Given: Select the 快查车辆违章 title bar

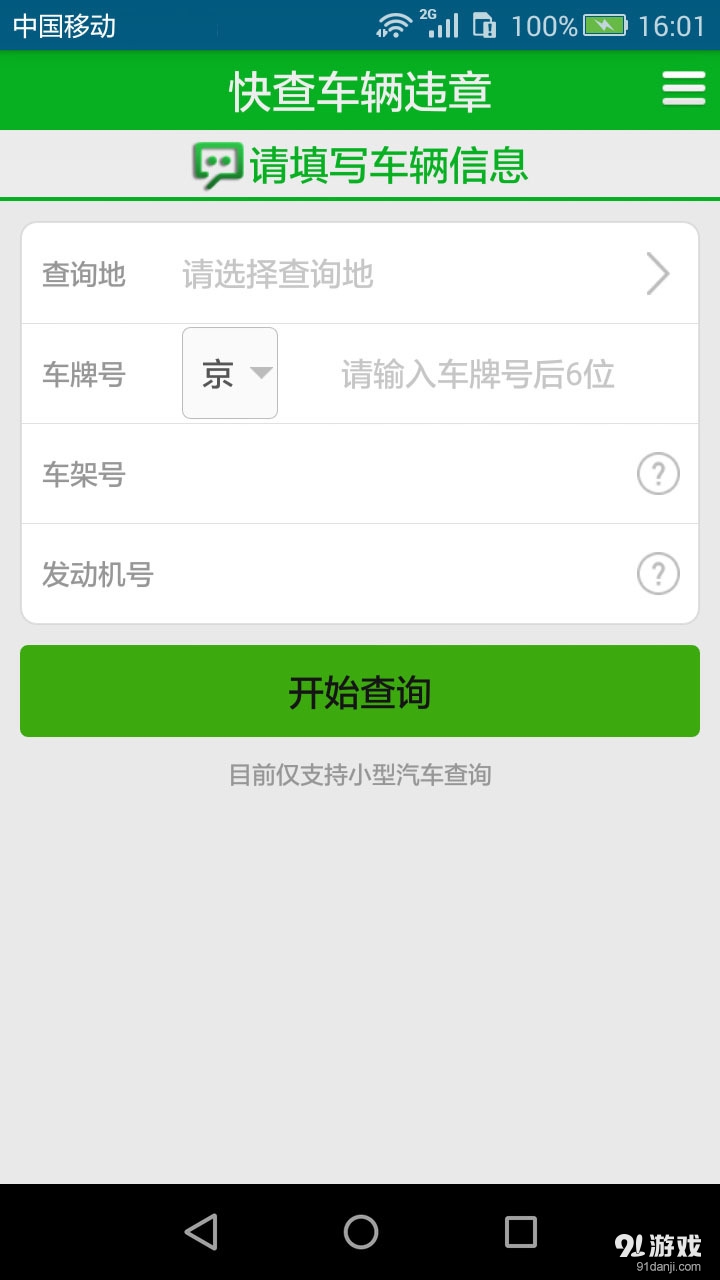Looking at the screenshot, I should pos(360,90).
